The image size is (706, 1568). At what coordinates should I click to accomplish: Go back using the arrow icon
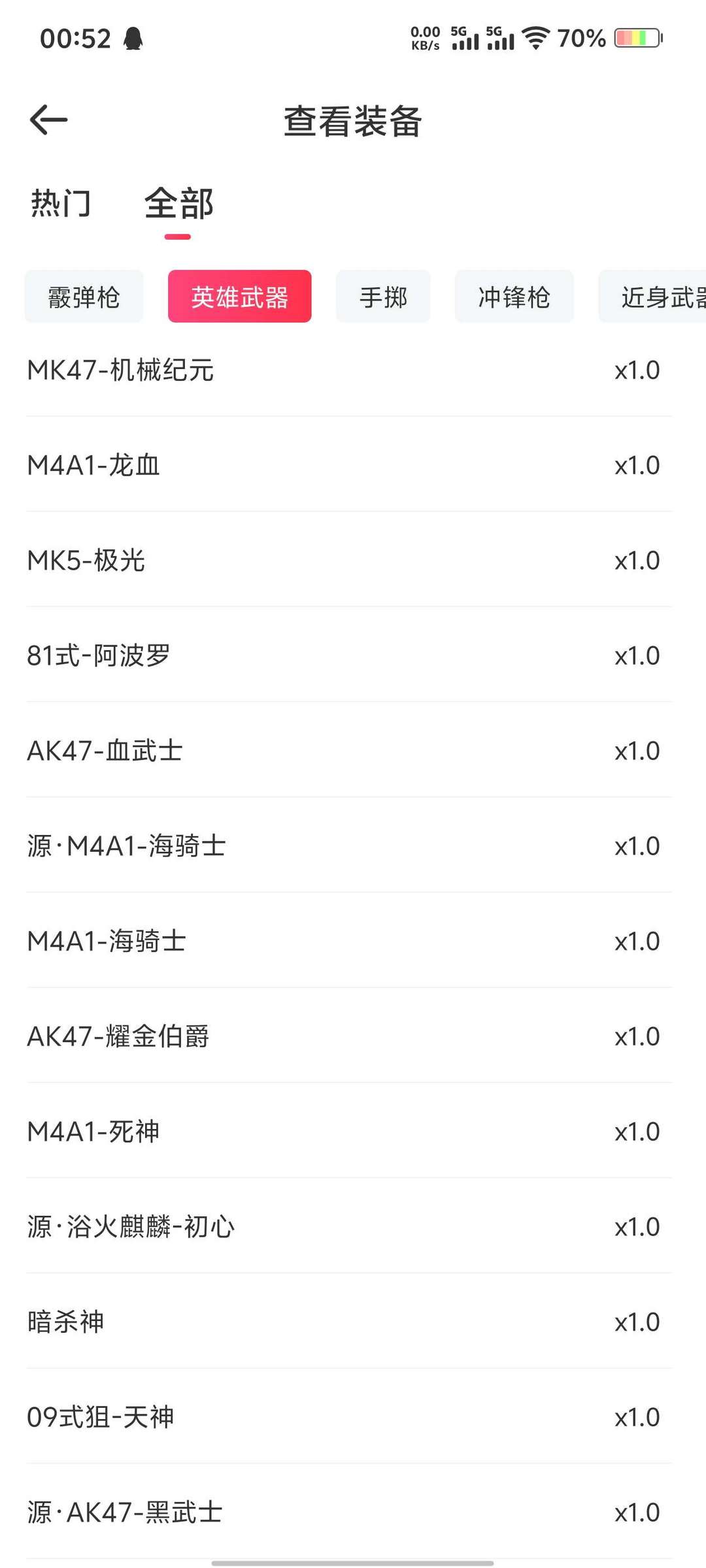(x=49, y=120)
